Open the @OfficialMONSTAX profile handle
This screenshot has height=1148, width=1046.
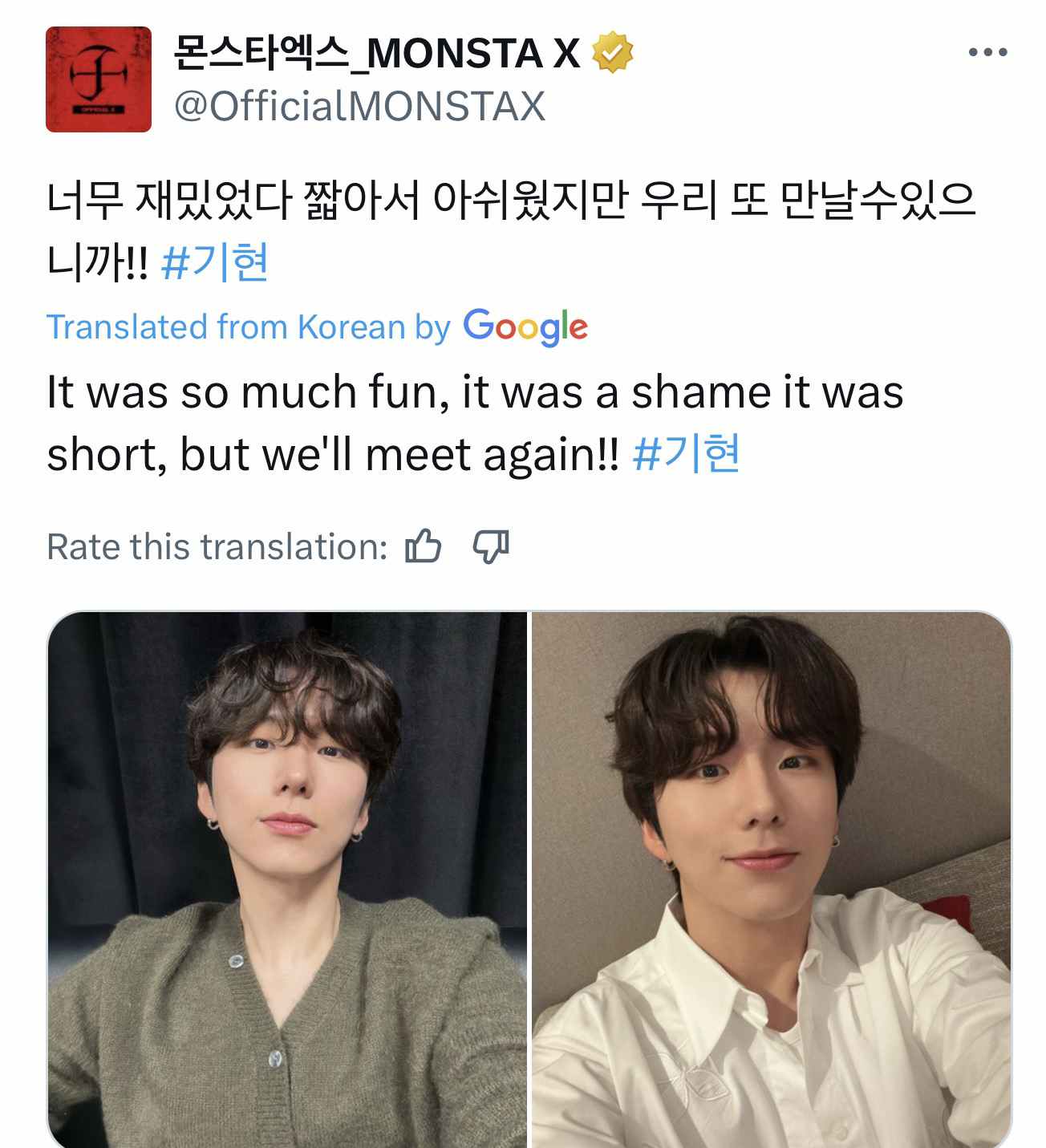pos(359,107)
